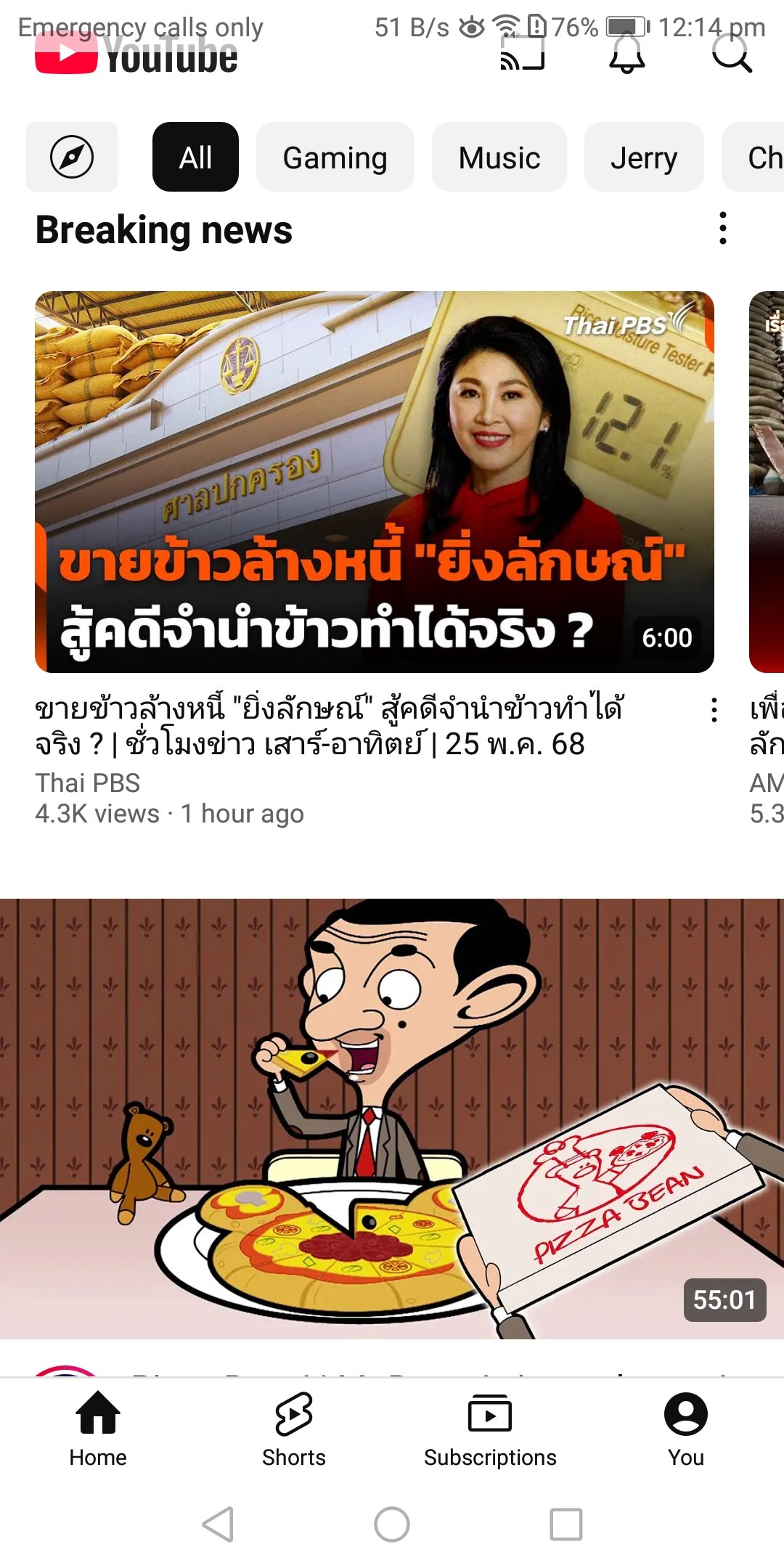Screen dimensions: 784x1568
Task: Open YouTube search
Action: pyautogui.click(x=731, y=52)
